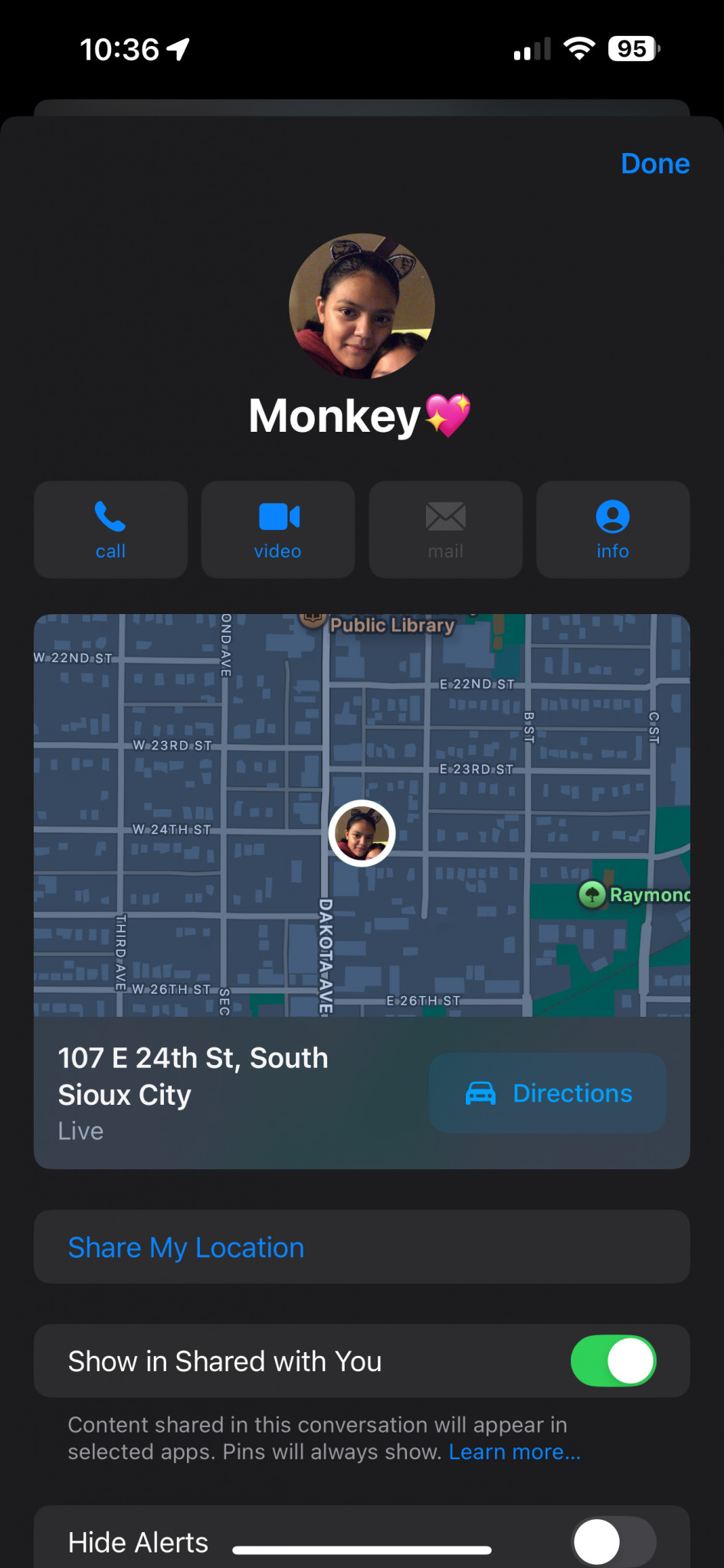Tap Monkey's profile picture
This screenshot has height=1568, width=724.
pyautogui.click(x=362, y=306)
